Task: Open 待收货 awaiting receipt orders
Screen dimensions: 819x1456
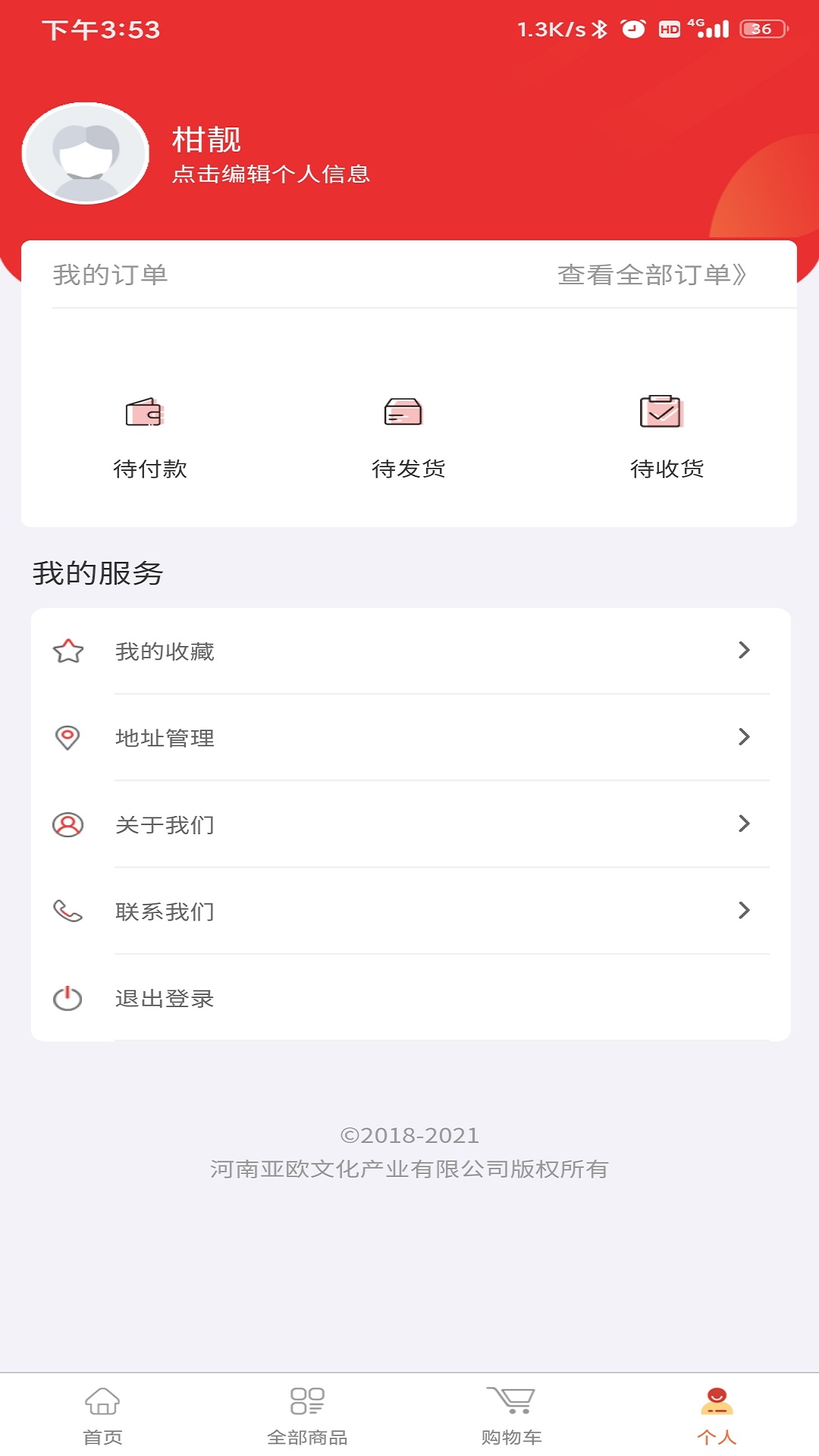Action: pos(667,438)
